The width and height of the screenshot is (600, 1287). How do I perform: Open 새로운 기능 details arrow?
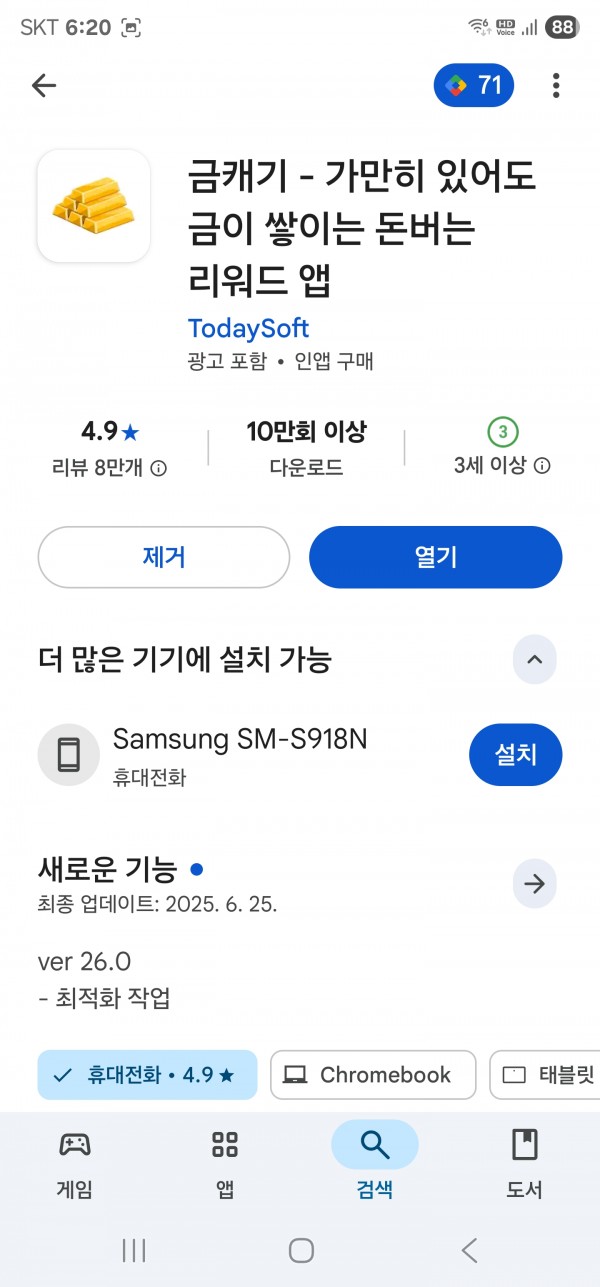point(535,884)
